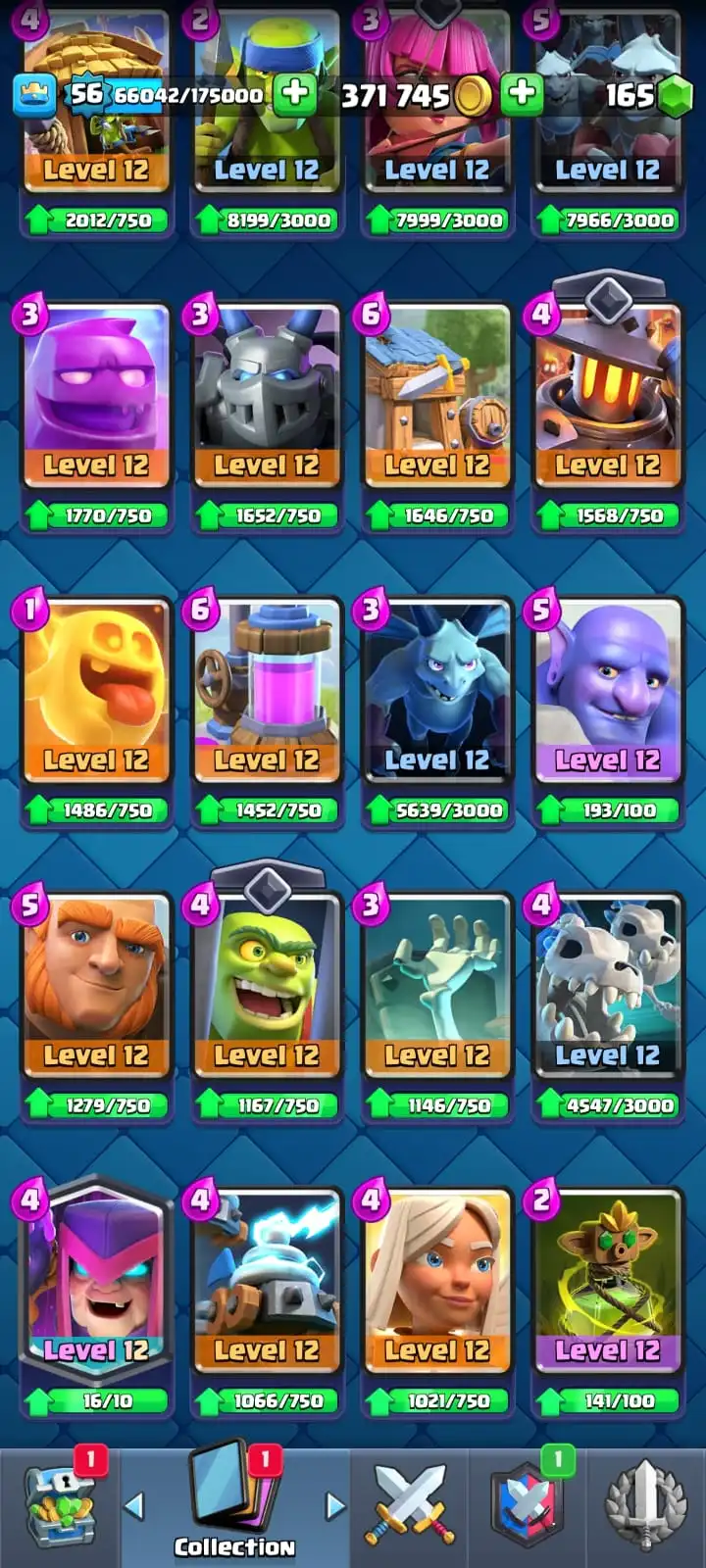This screenshot has height=1568, width=706.
Task: Select the Zappies card
Action: (x=266, y=1282)
